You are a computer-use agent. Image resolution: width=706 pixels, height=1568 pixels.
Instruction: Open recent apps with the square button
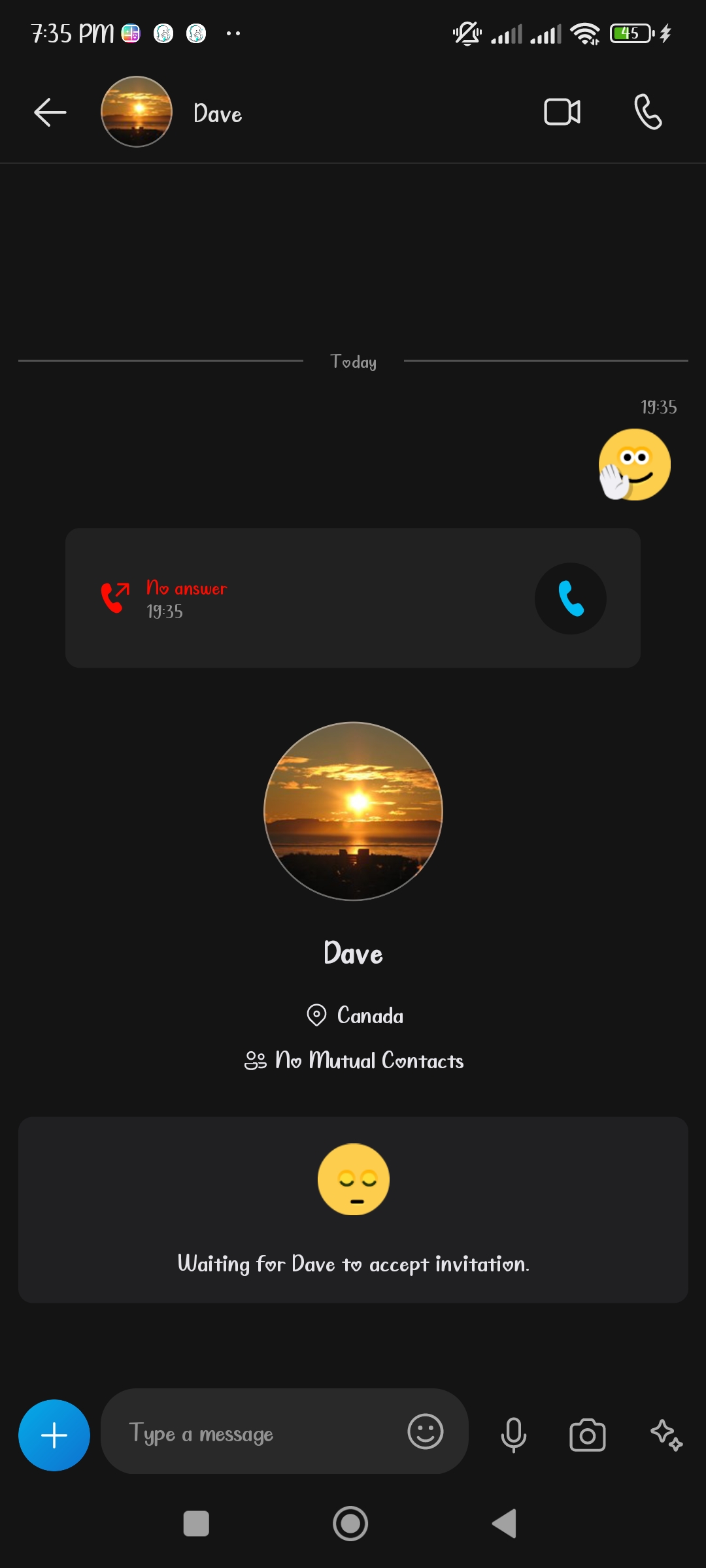(x=196, y=1524)
